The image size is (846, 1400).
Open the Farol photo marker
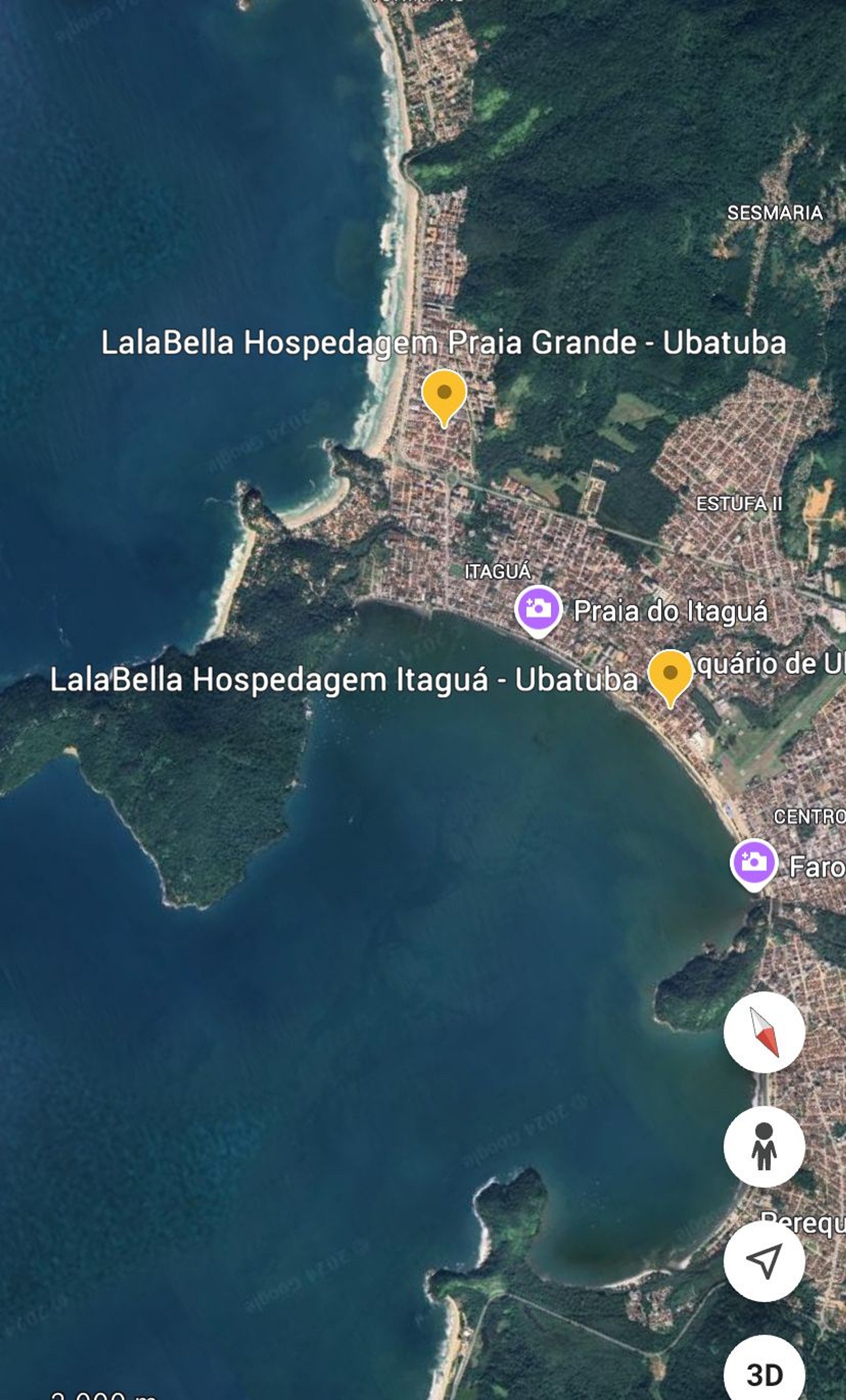(x=753, y=862)
